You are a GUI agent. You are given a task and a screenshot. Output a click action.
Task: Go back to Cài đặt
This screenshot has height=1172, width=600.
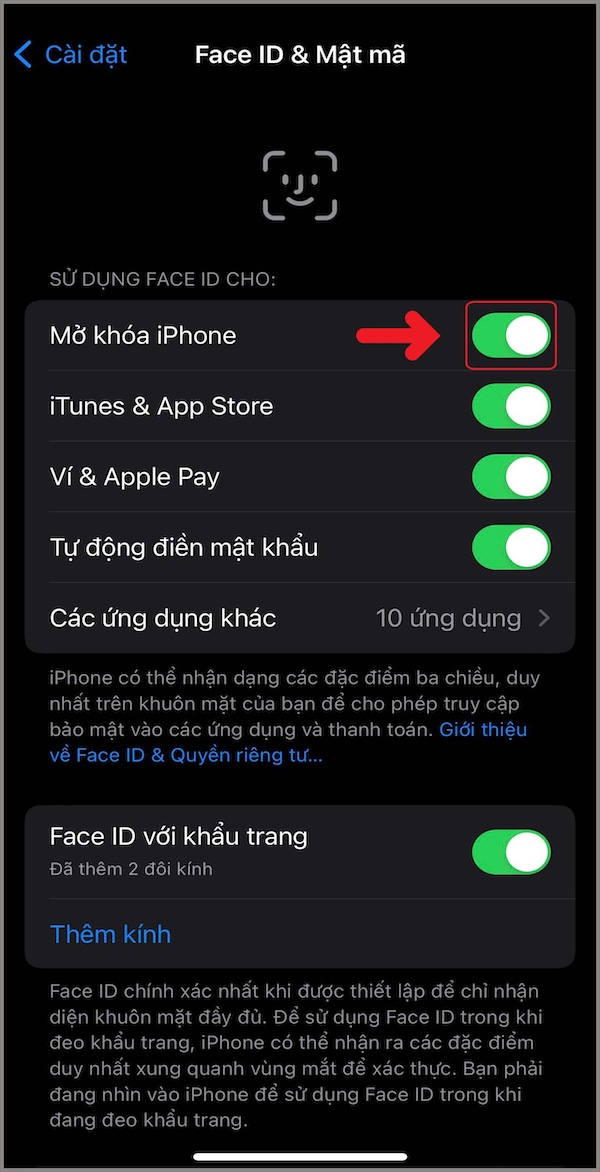pos(71,55)
